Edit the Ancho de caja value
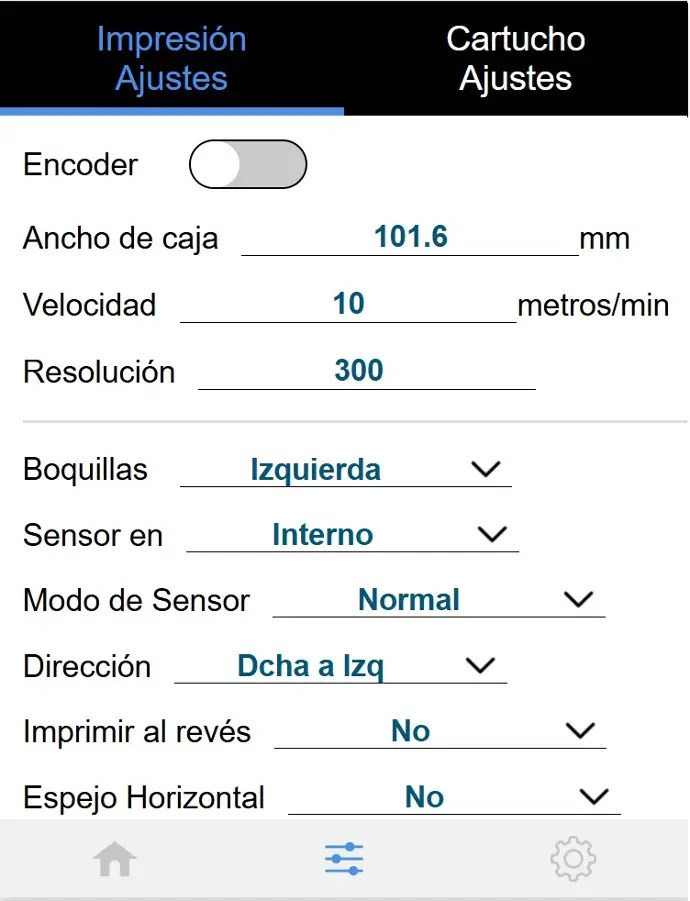This screenshot has height=901, width=690. [410, 238]
